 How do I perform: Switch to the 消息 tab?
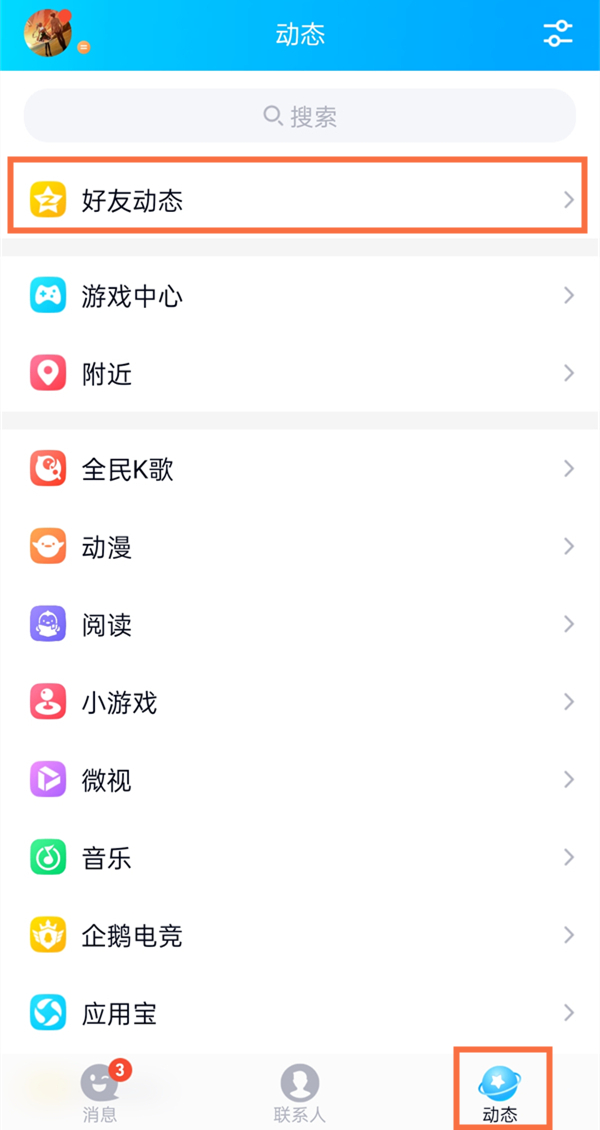100,1093
